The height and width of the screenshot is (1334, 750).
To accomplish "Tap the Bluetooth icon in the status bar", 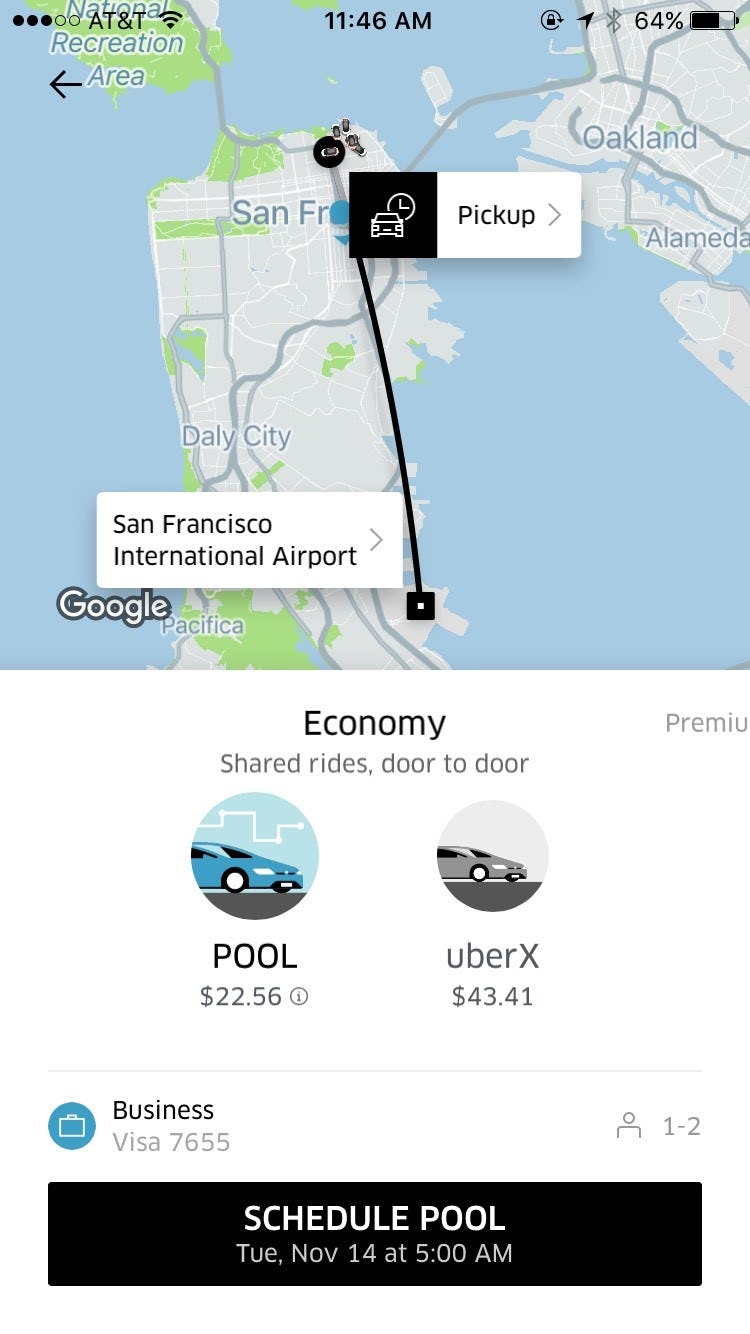I will 616,19.
